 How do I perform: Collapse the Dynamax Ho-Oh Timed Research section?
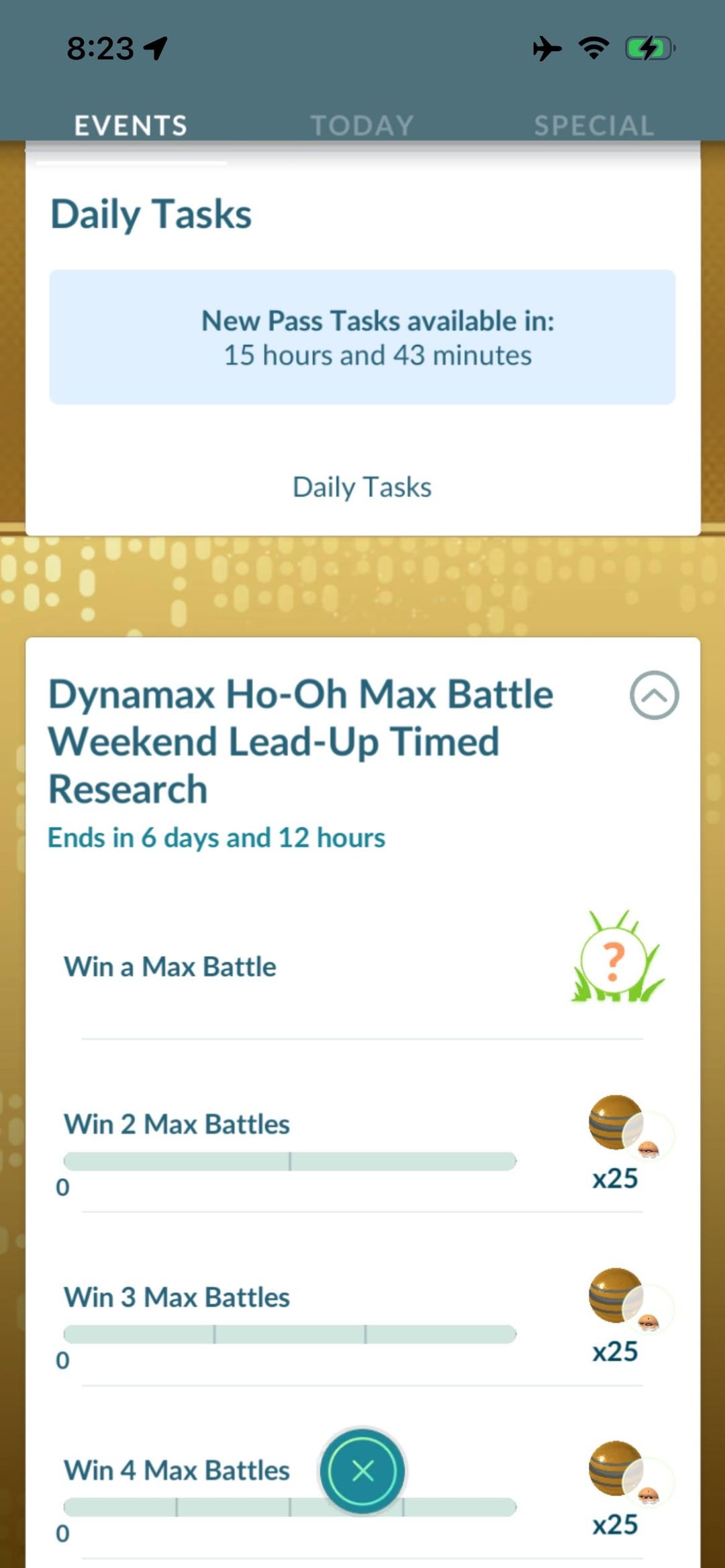(x=654, y=695)
